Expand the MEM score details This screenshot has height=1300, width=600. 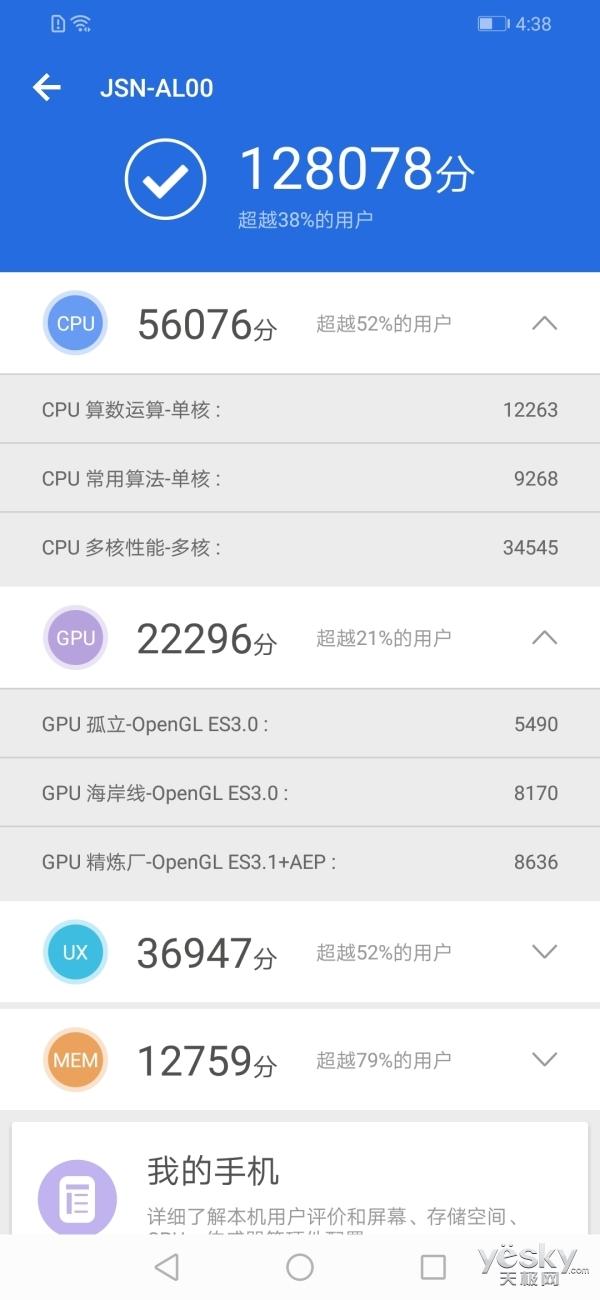(x=544, y=1059)
